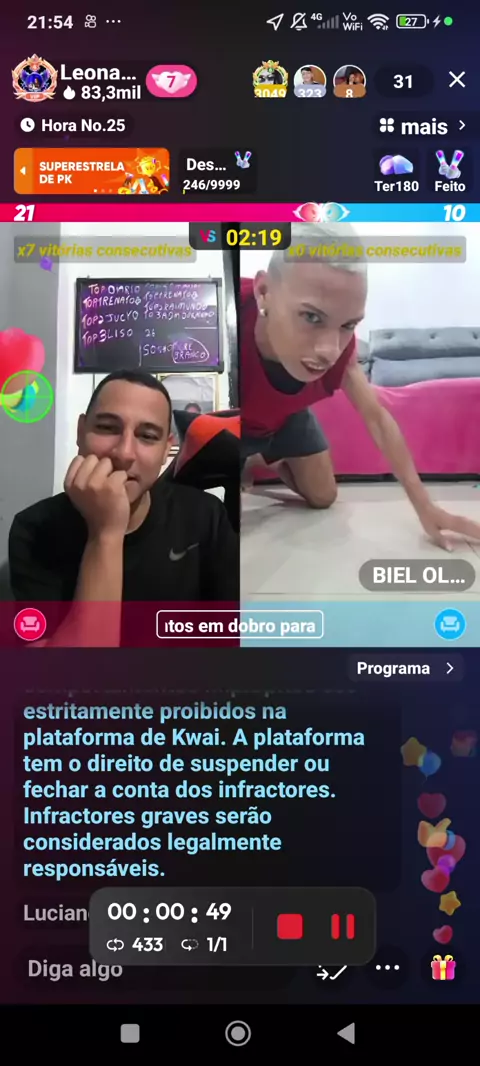Stop the screen recording
The image size is (480, 1066).
pos(290,927)
